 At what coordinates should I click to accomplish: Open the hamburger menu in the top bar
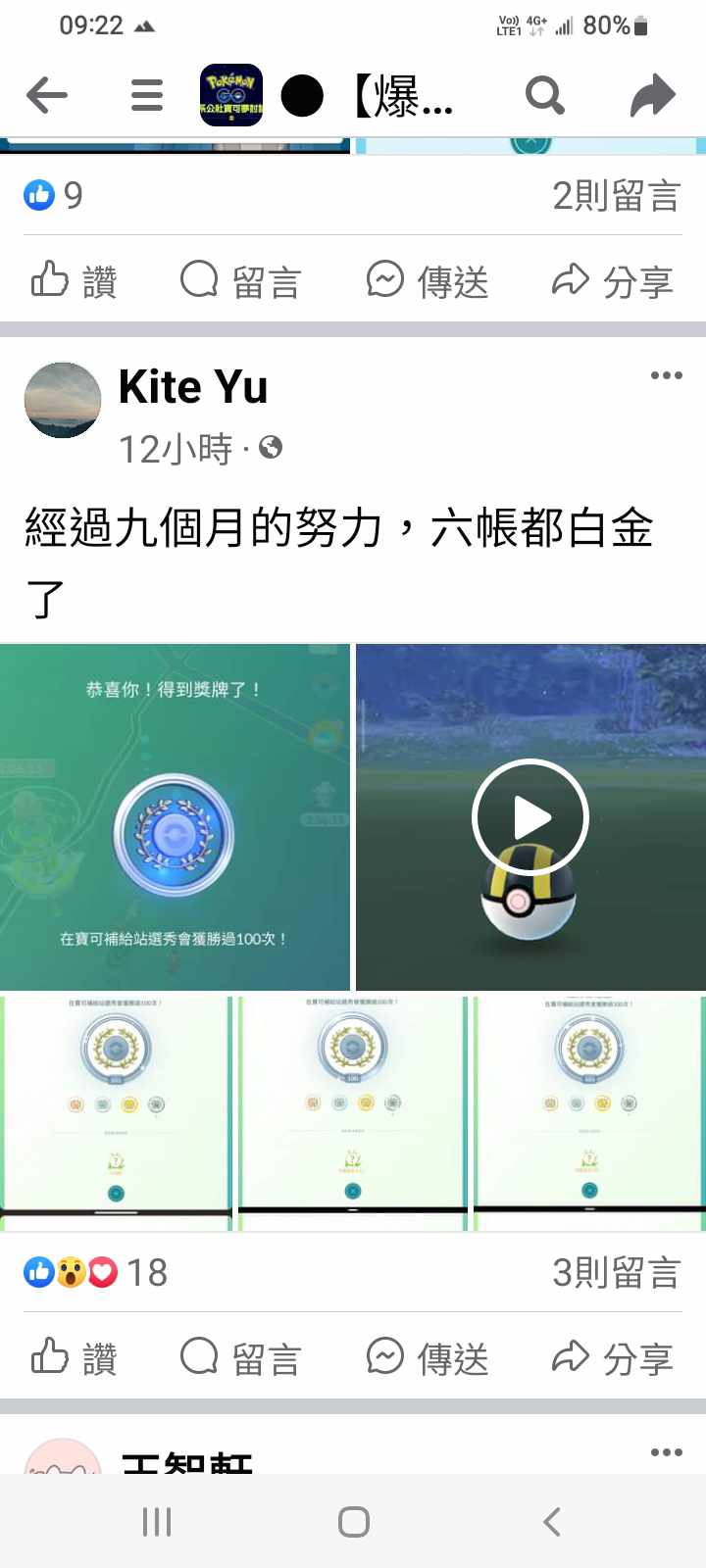coord(147,95)
